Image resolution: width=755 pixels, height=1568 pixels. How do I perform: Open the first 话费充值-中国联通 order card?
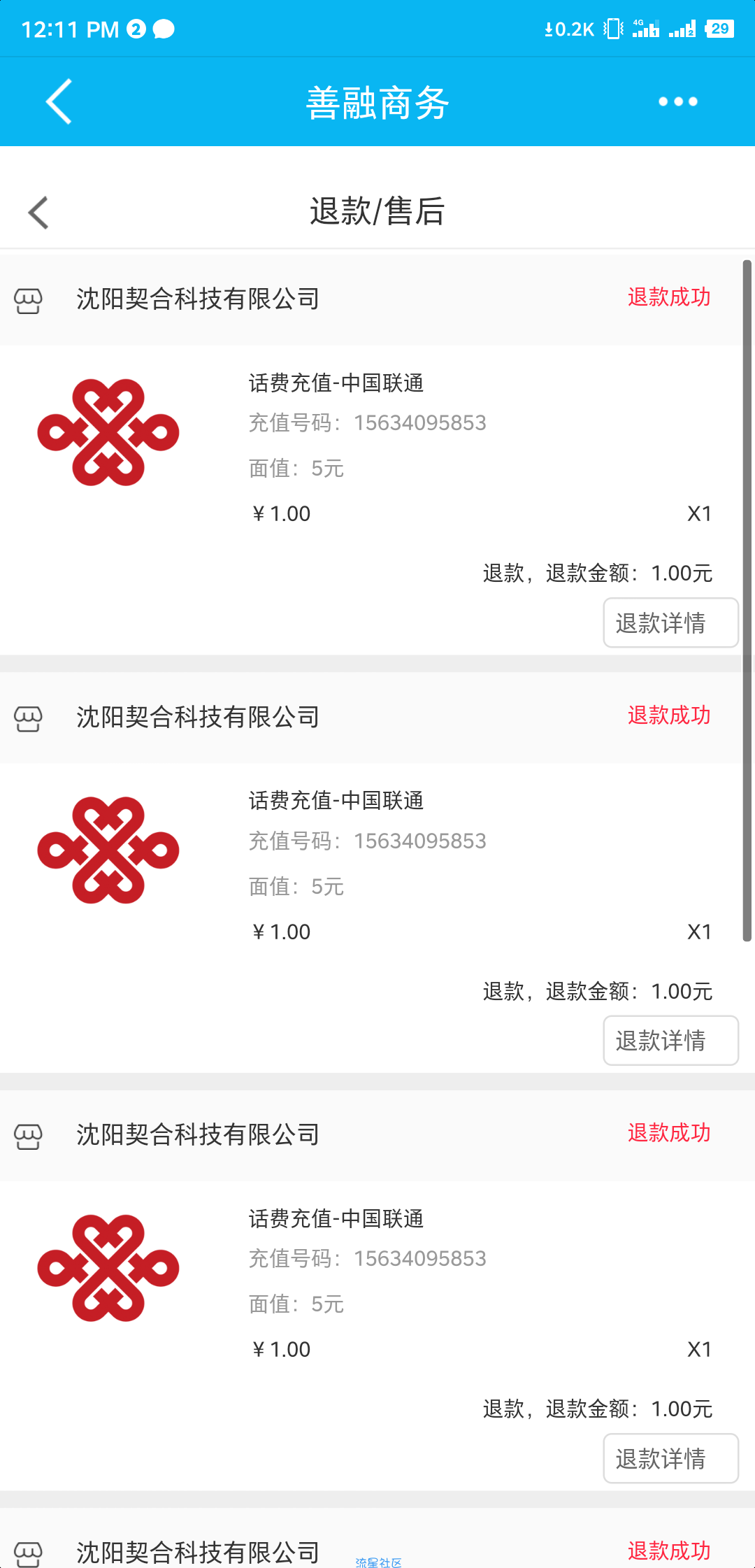point(371,448)
